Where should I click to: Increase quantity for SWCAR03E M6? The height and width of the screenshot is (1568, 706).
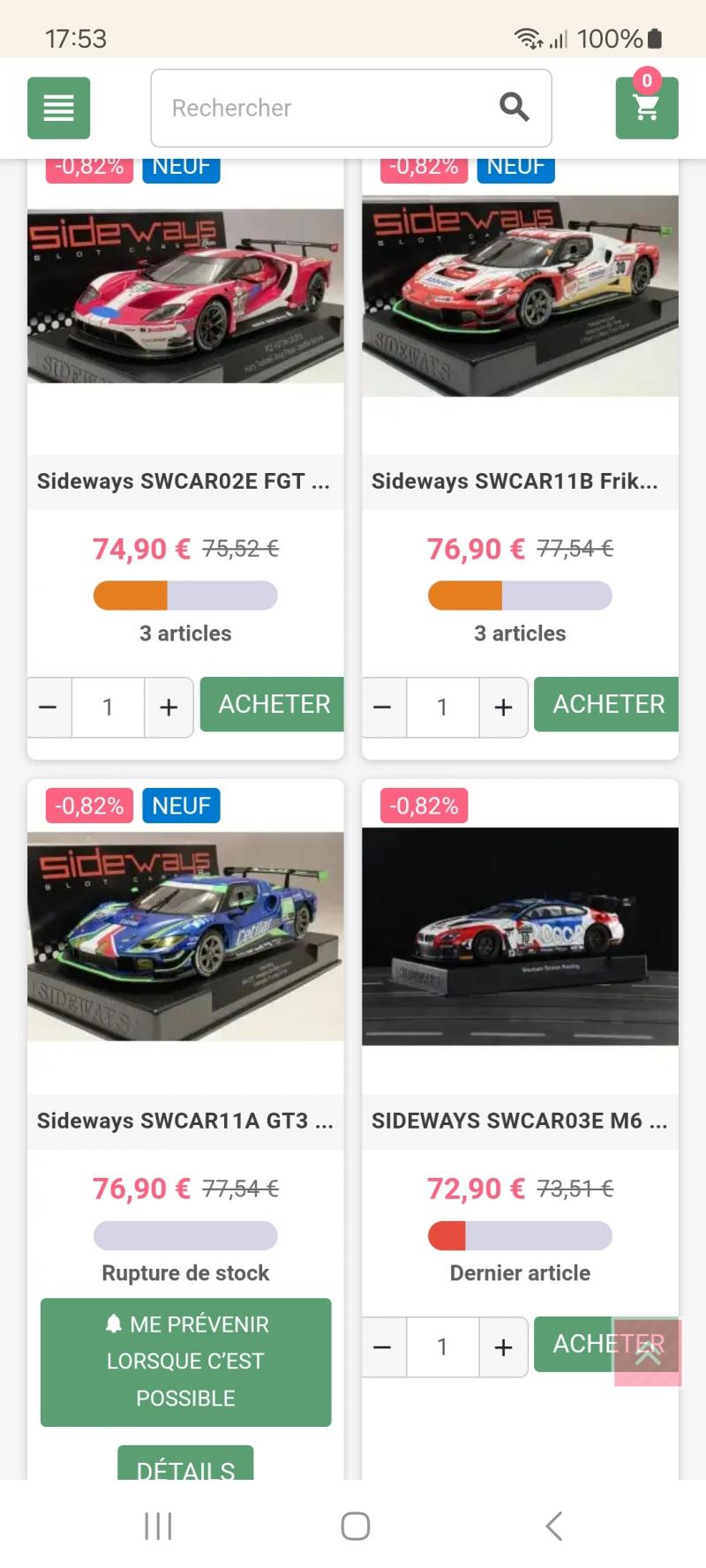click(x=503, y=1347)
